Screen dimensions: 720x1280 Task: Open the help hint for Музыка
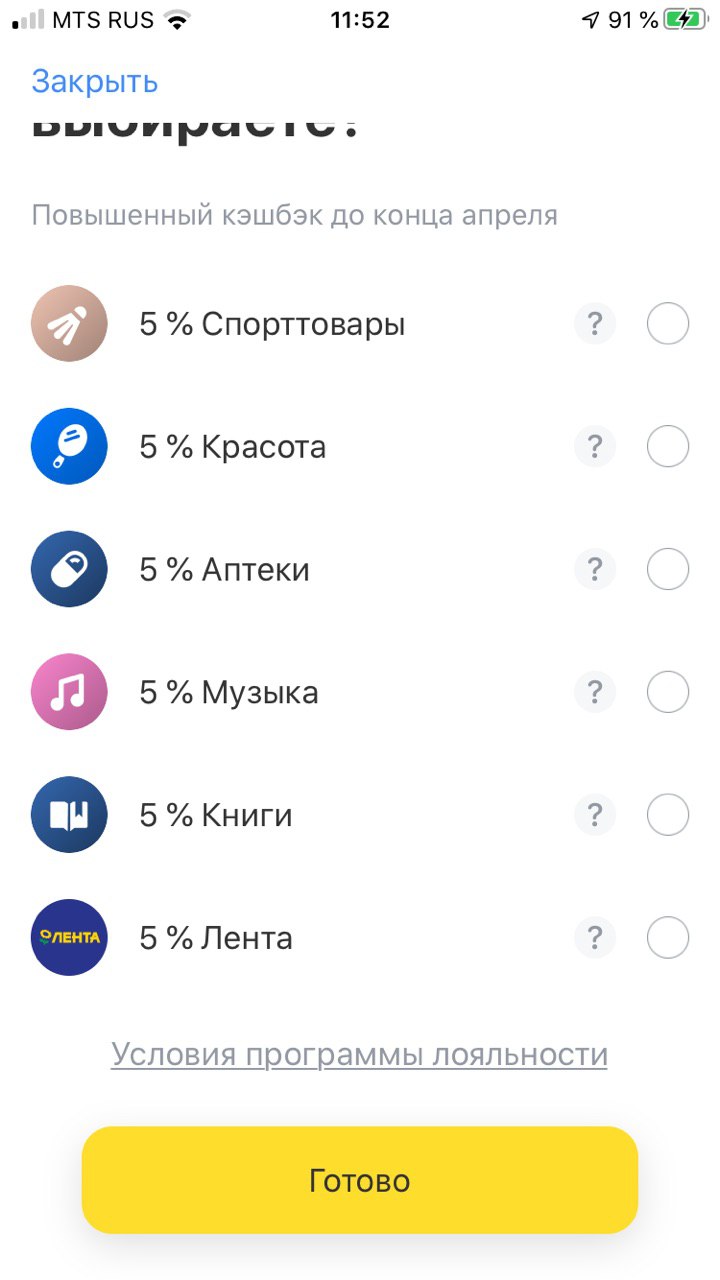595,692
